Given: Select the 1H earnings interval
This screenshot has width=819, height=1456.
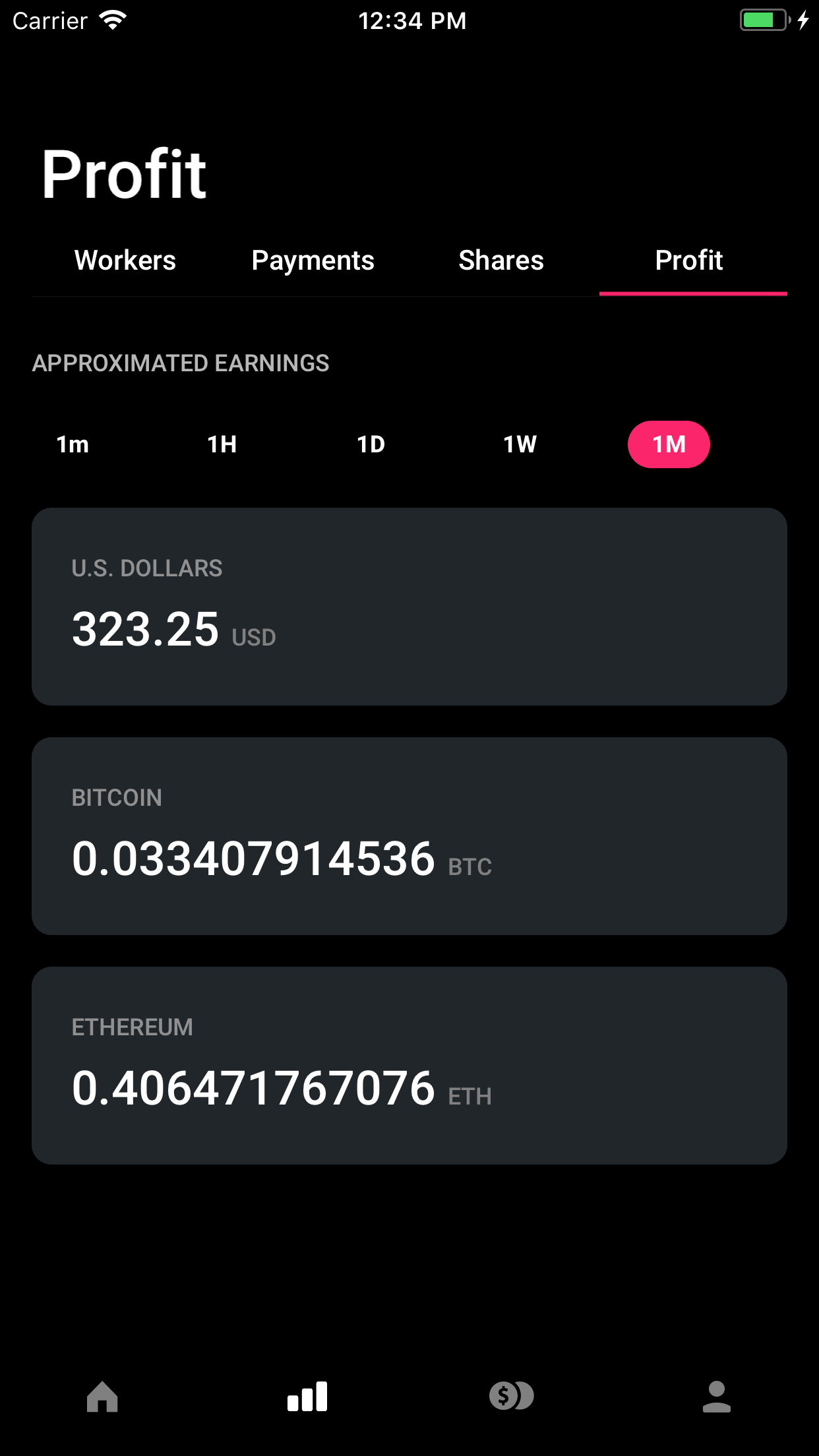Looking at the screenshot, I should tap(222, 444).
